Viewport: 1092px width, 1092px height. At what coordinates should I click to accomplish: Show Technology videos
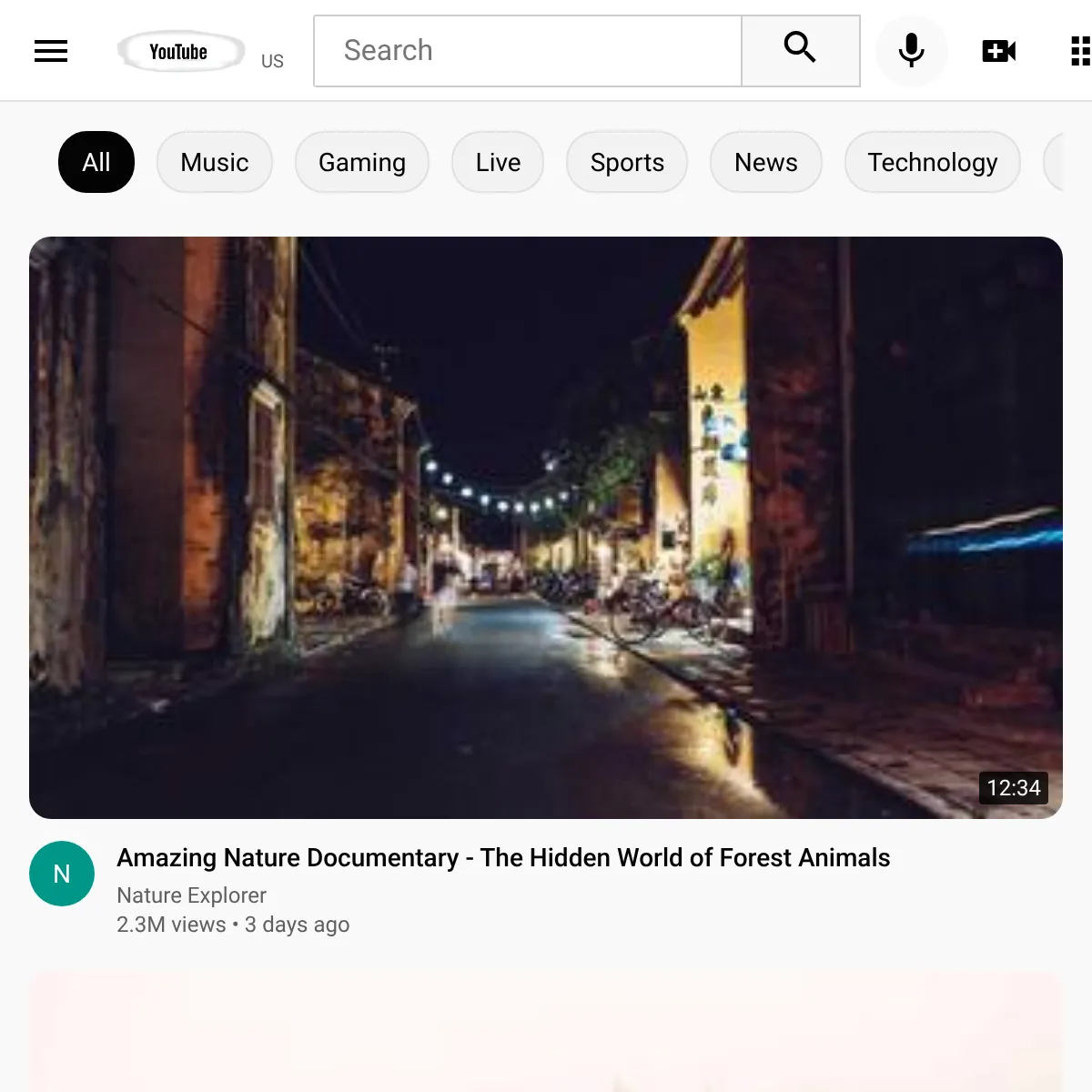point(933,162)
